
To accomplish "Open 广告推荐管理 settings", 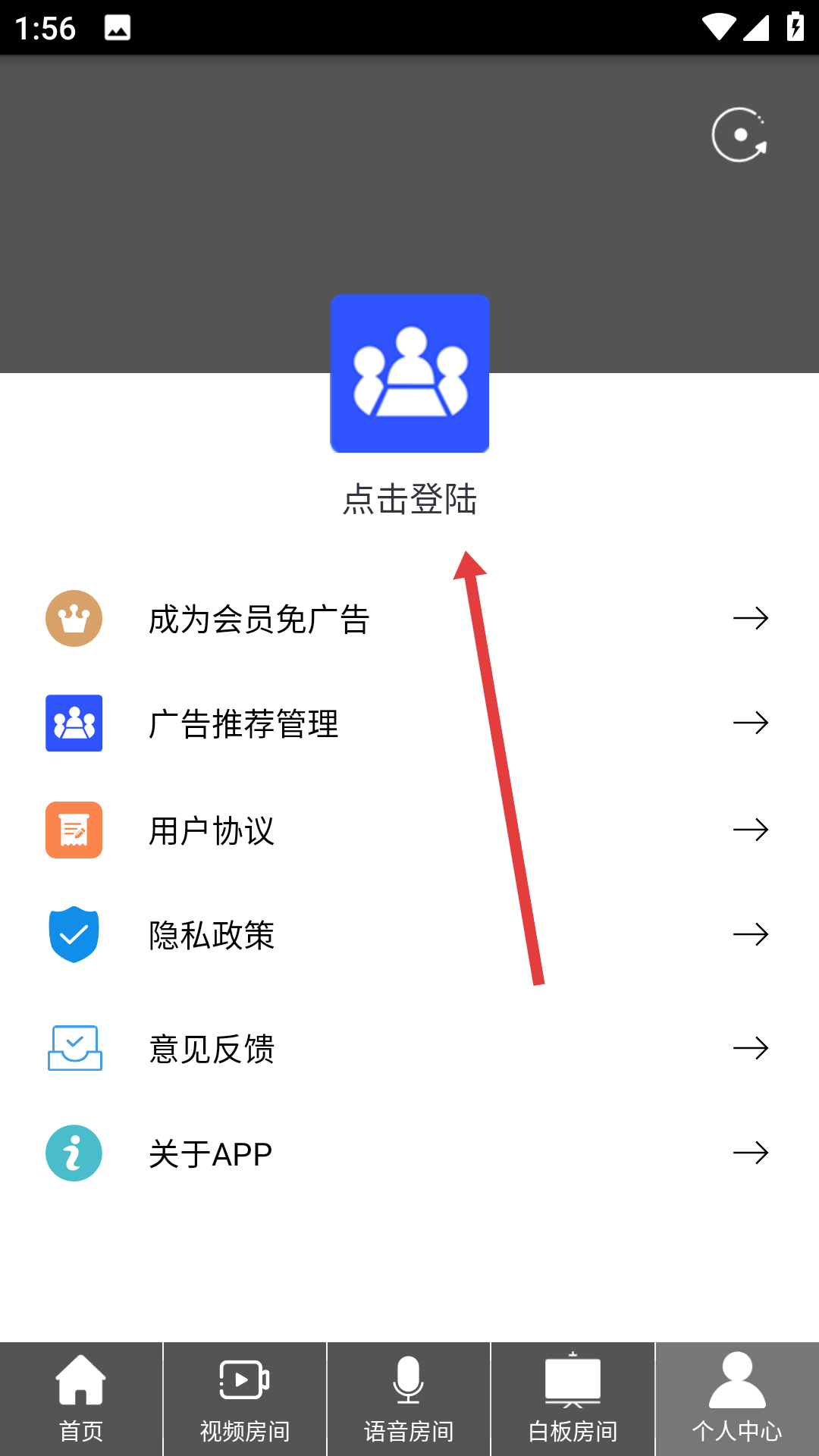I will pos(409,723).
